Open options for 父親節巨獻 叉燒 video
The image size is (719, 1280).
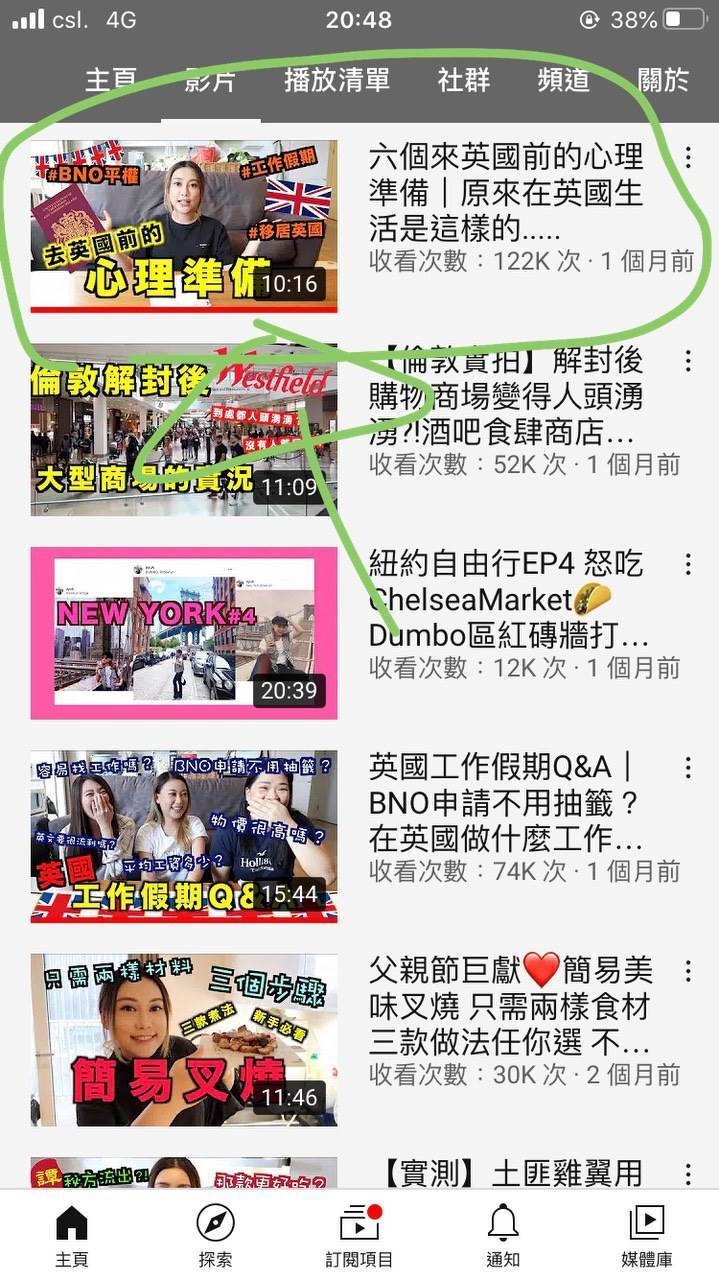pyautogui.click(x=688, y=971)
